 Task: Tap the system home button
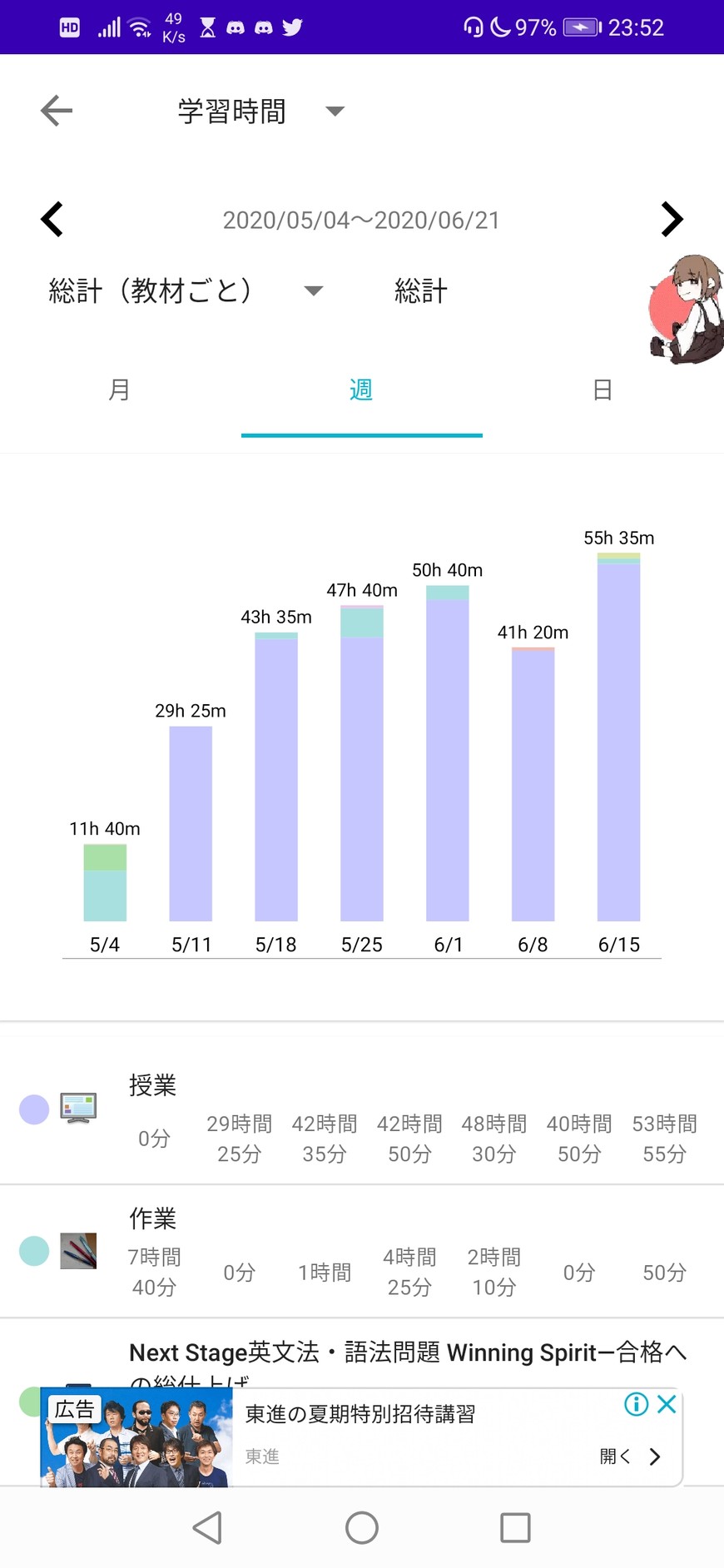362,1528
